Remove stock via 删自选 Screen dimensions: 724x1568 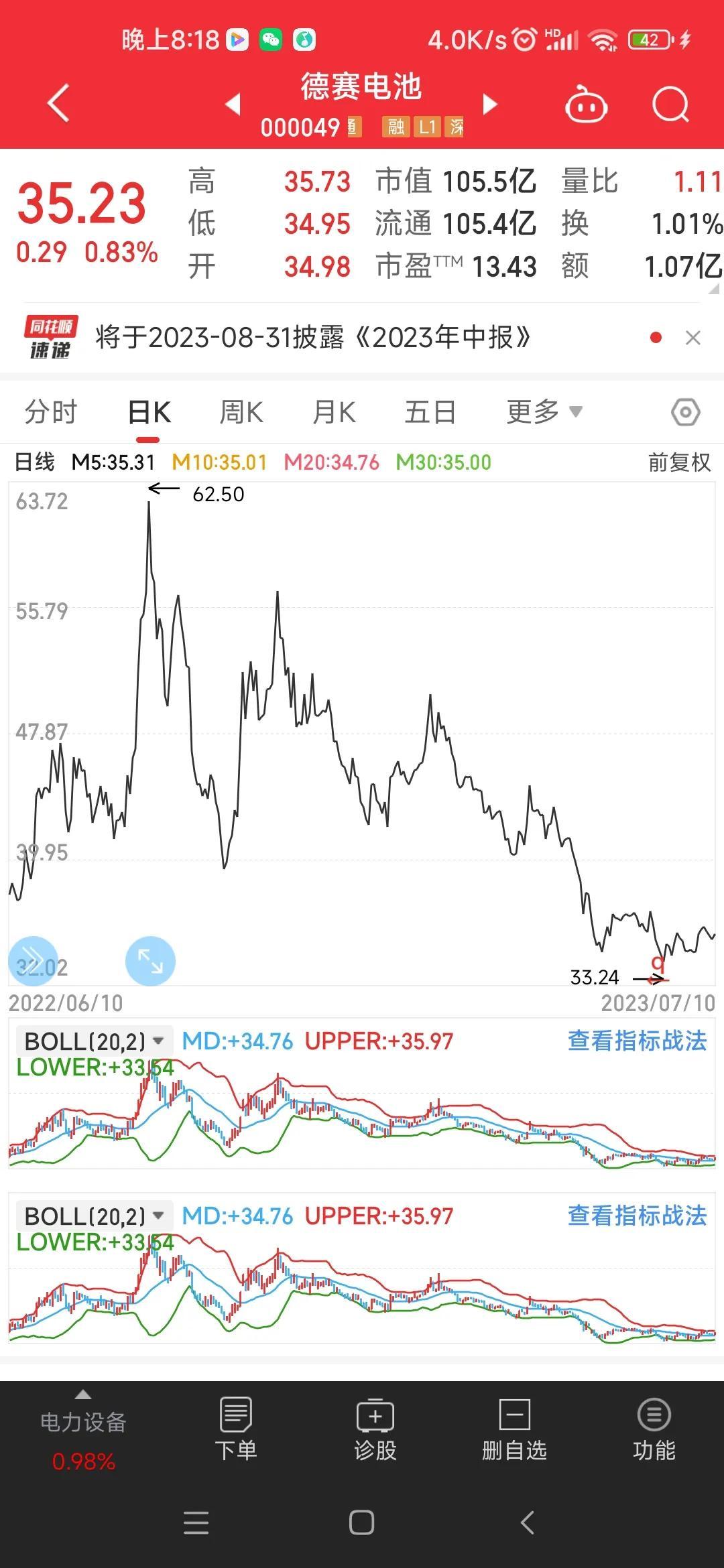tap(514, 1429)
